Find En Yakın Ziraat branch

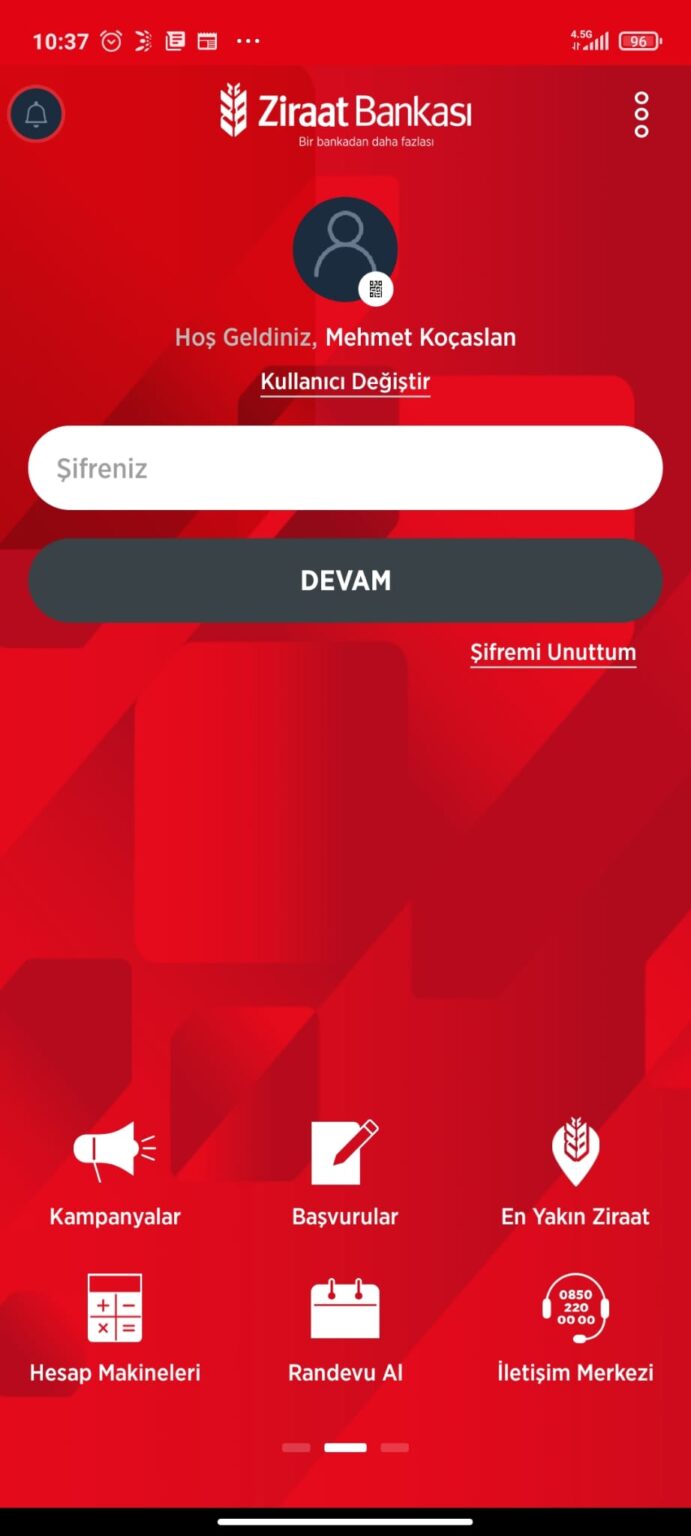[575, 1174]
